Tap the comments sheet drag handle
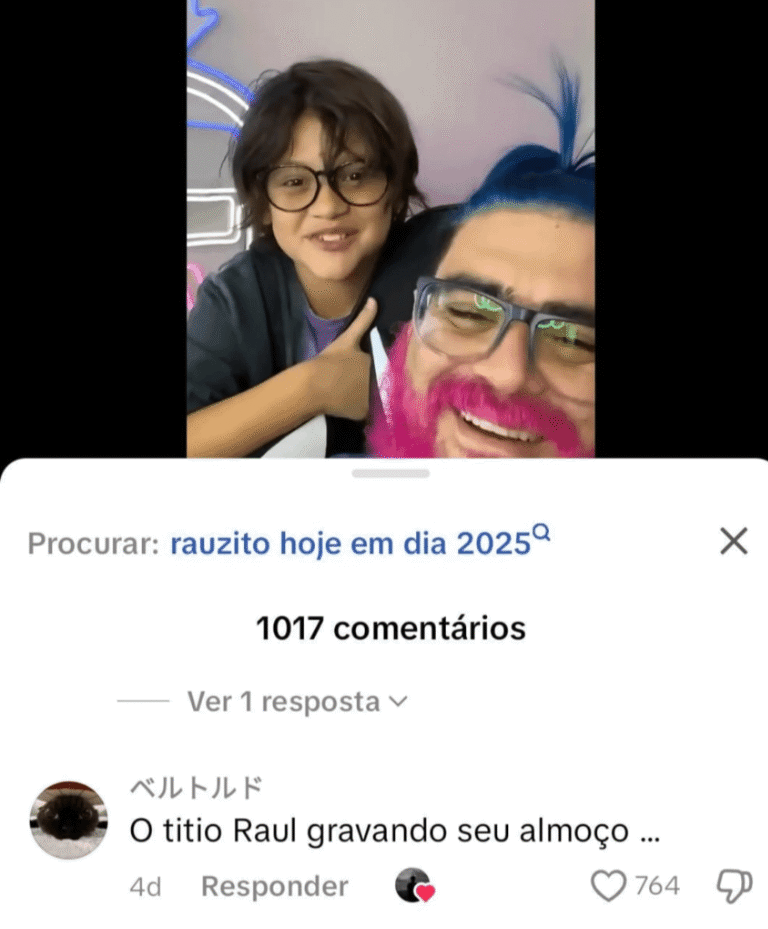768x929 pixels. coord(390,473)
